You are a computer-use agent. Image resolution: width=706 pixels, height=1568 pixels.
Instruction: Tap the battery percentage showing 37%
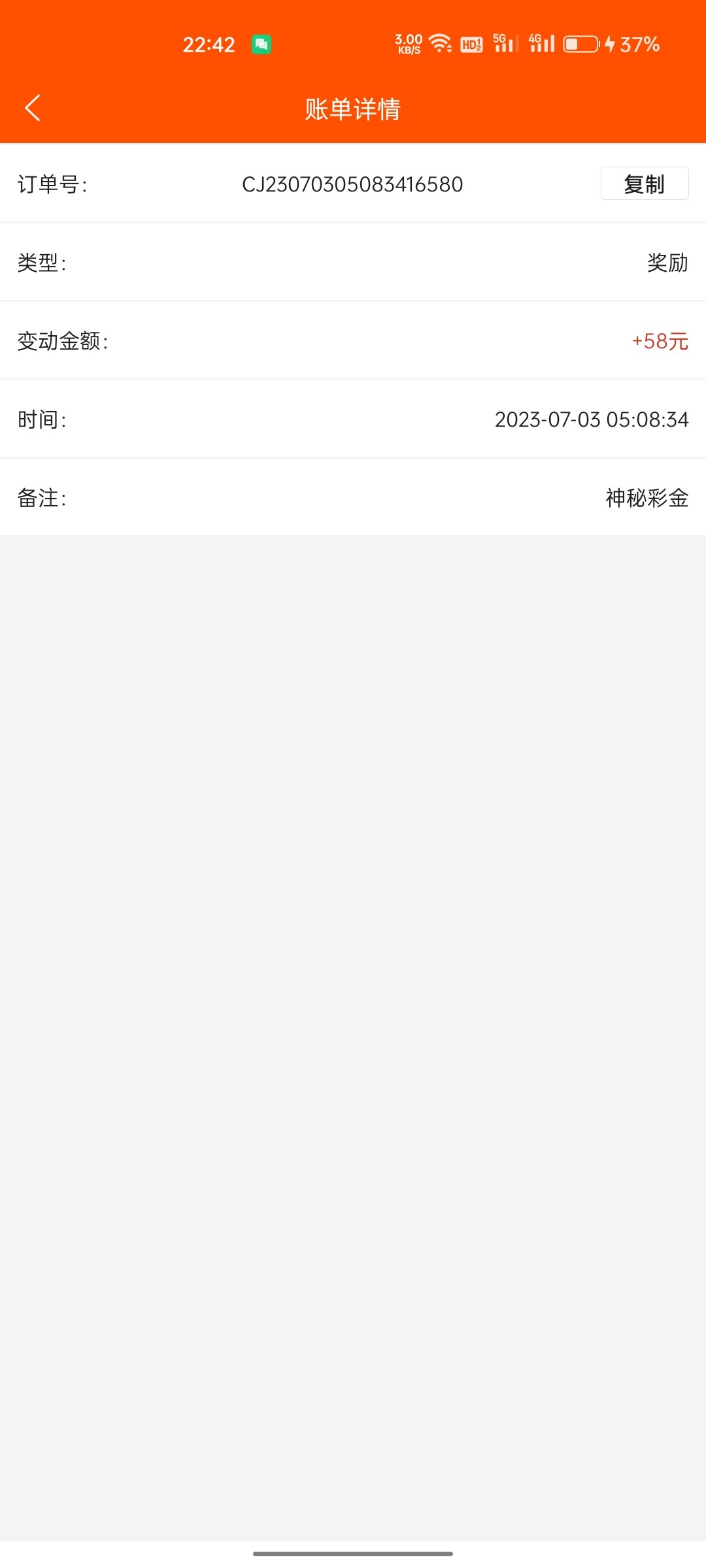tap(637, 43)
